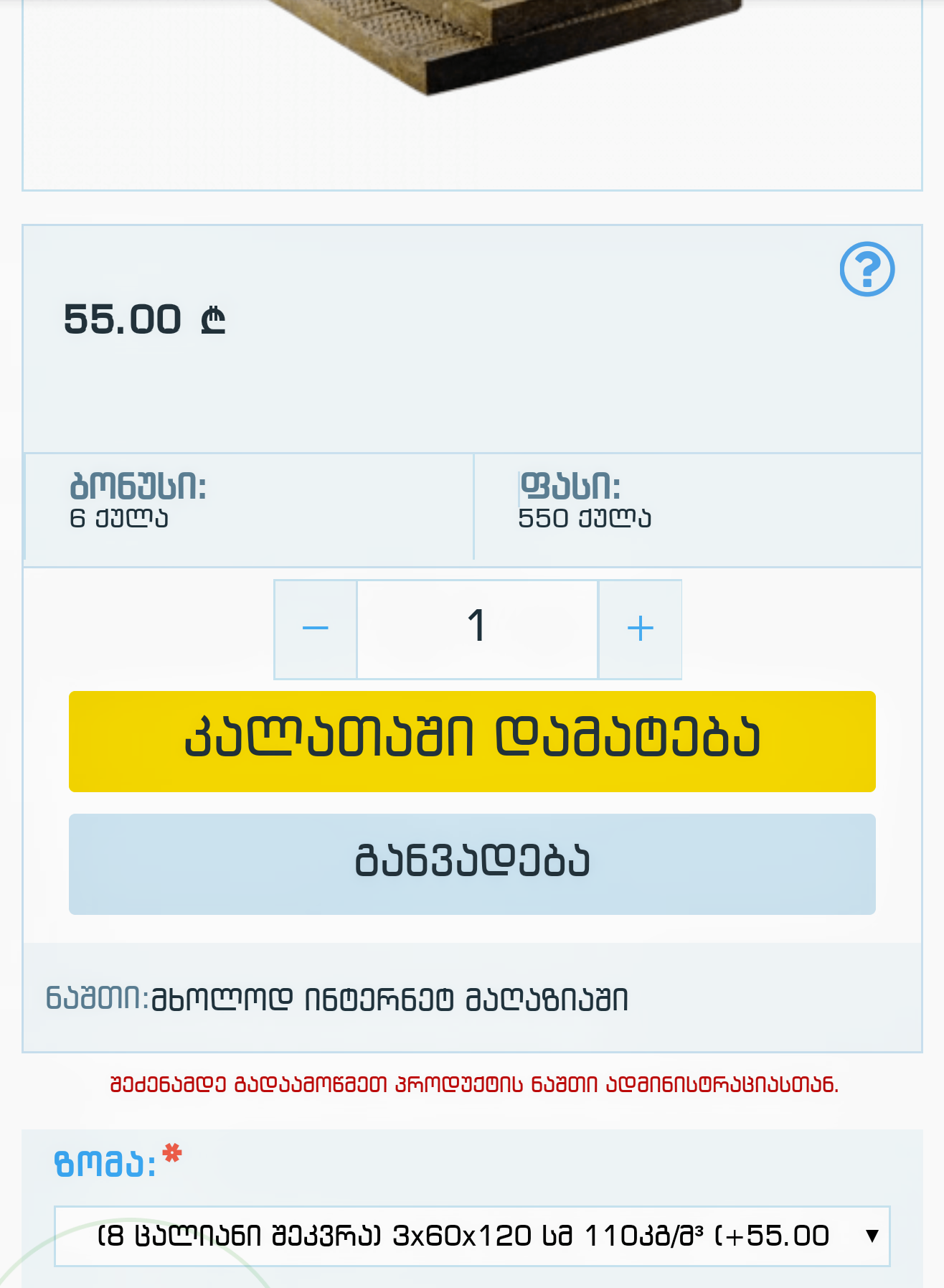Decrease quantity with the minus button
Image resolution: width=944 pixels, height=1288 pixels.
[316, 629]
